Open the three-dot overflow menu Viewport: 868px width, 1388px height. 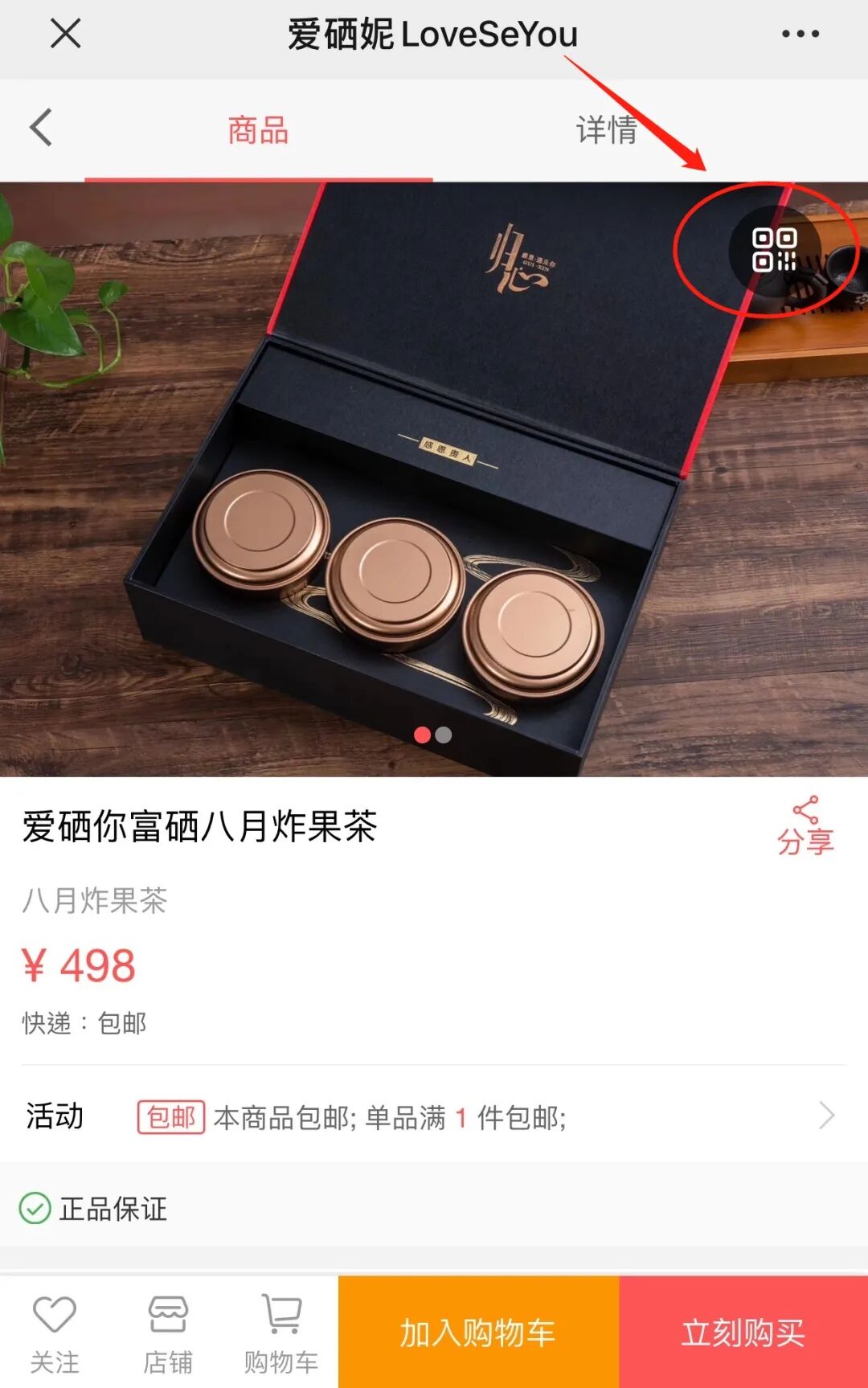tap(800, 34)
